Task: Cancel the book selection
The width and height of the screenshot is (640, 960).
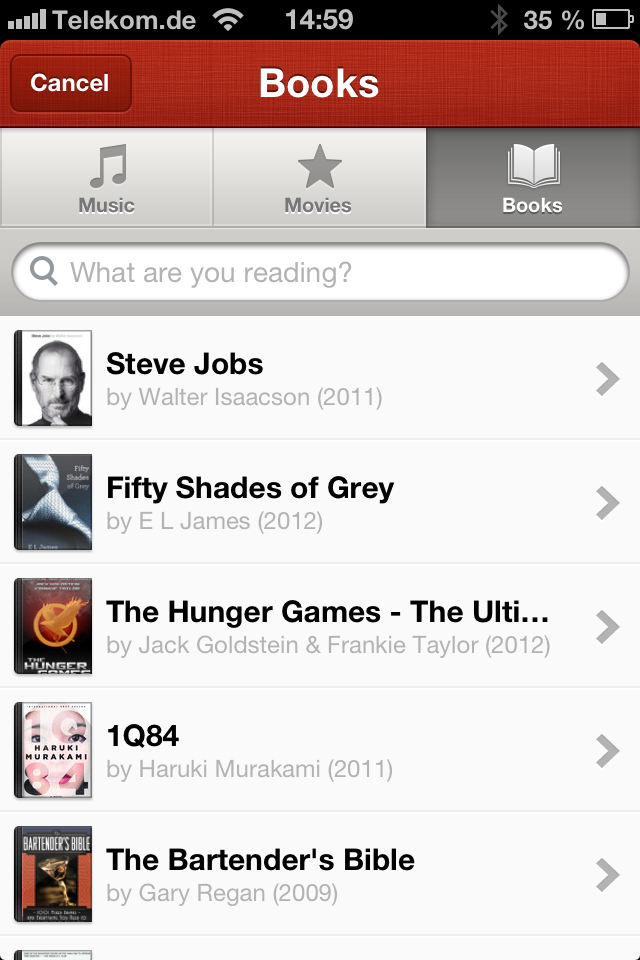Action: pos(70,83)
